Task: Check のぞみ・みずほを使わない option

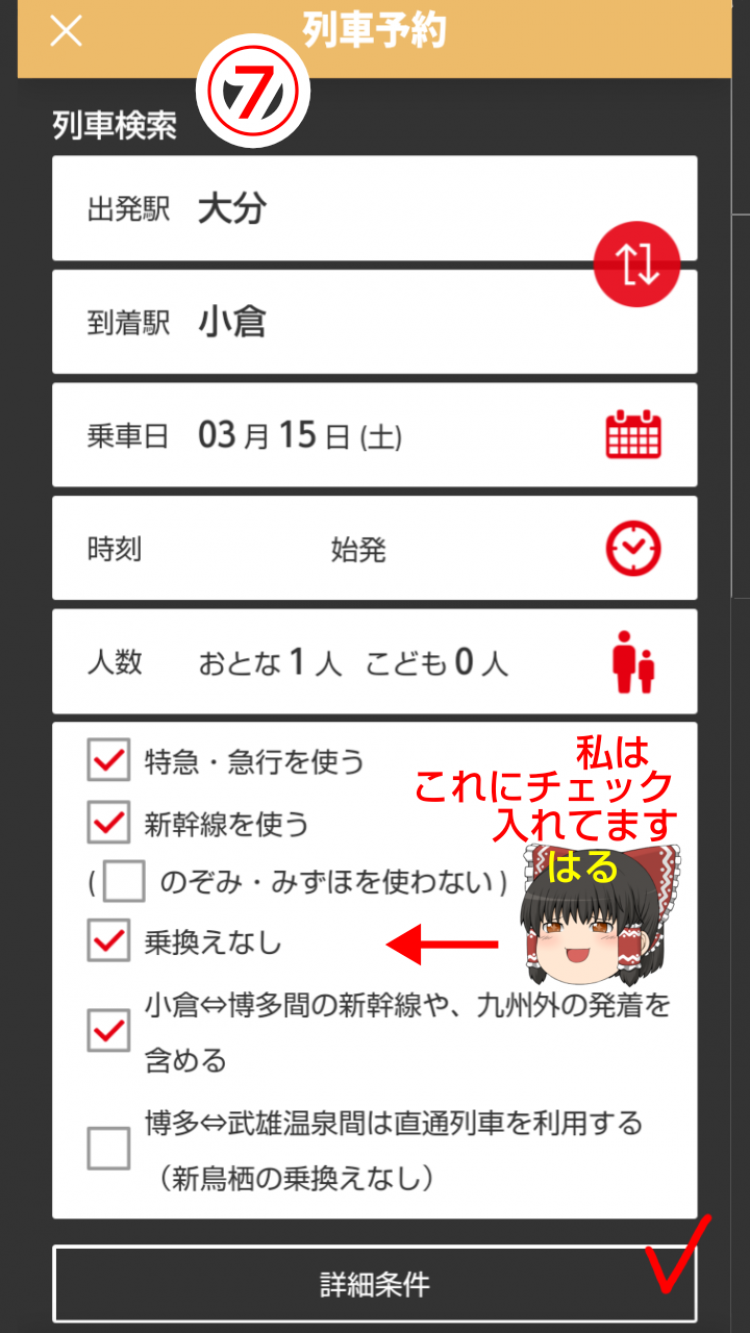Action: (x=125, y=882)
